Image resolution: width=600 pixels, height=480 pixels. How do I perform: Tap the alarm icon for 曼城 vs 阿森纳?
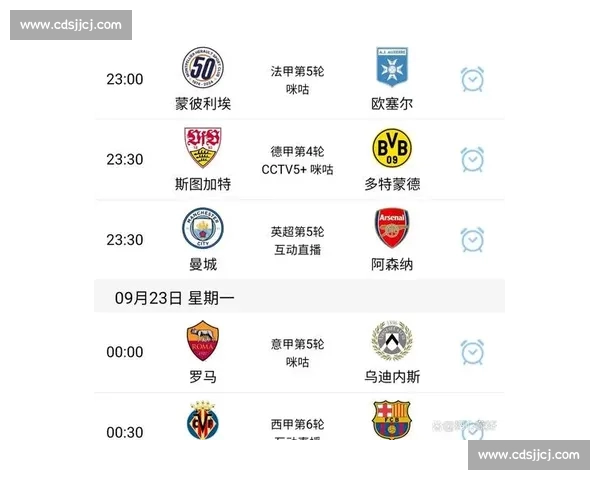coord(472,240)
